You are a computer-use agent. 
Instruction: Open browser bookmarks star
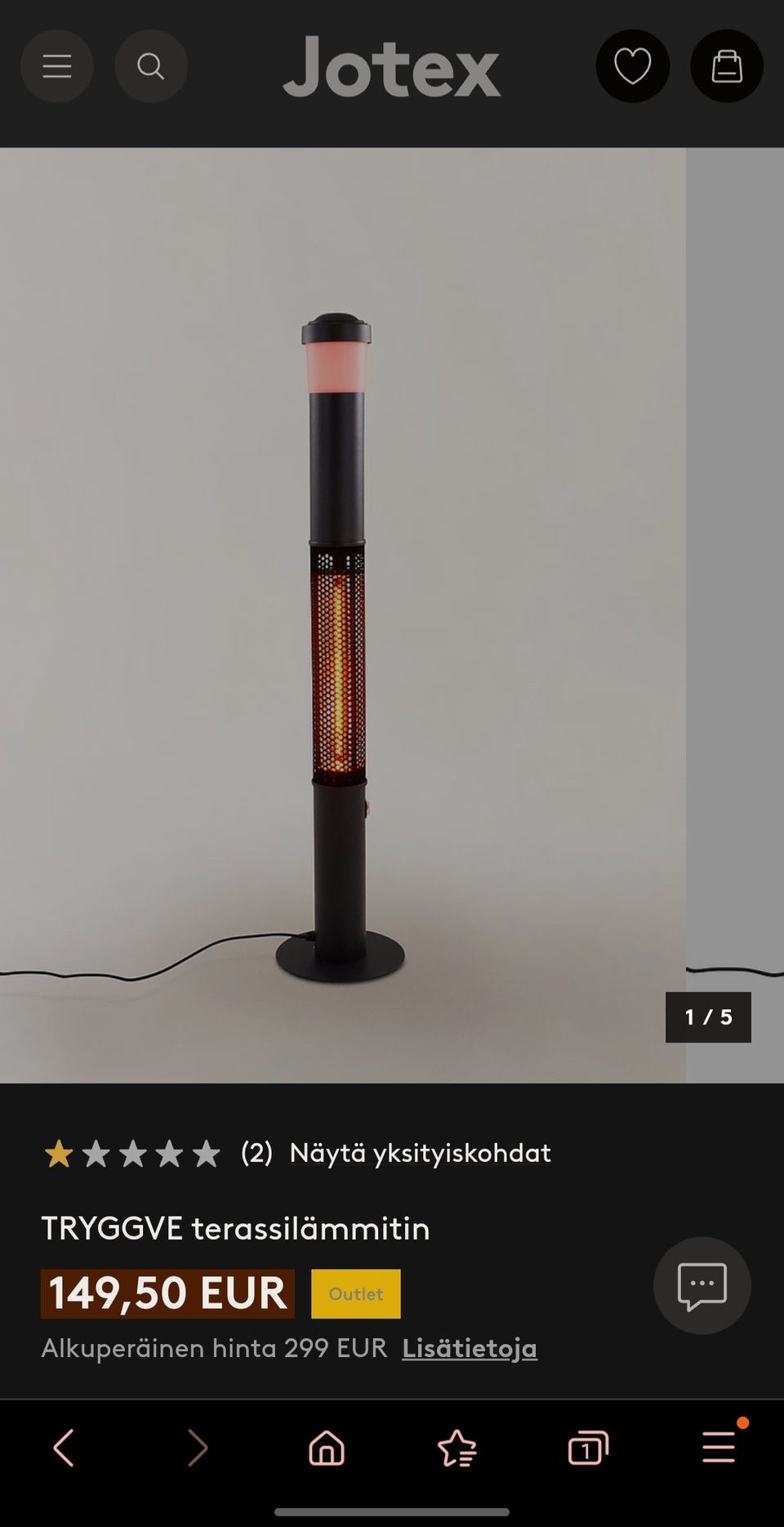(457, 1448)
